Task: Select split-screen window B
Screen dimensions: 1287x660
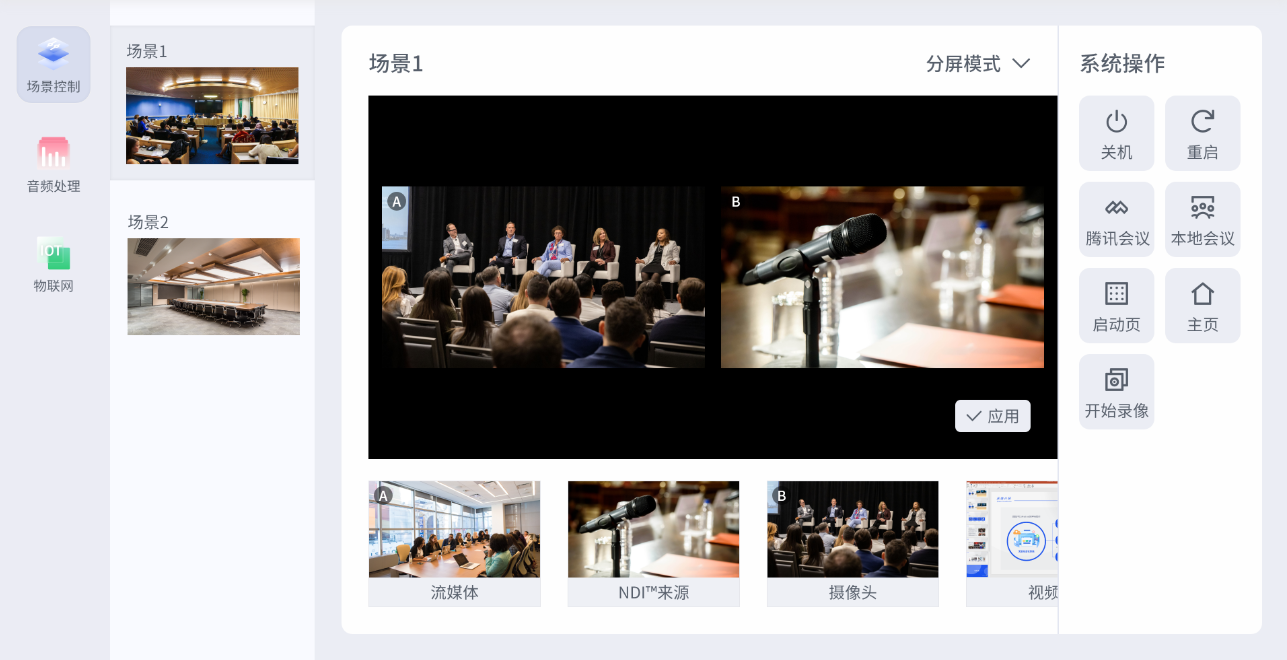Action: point(882,277)
